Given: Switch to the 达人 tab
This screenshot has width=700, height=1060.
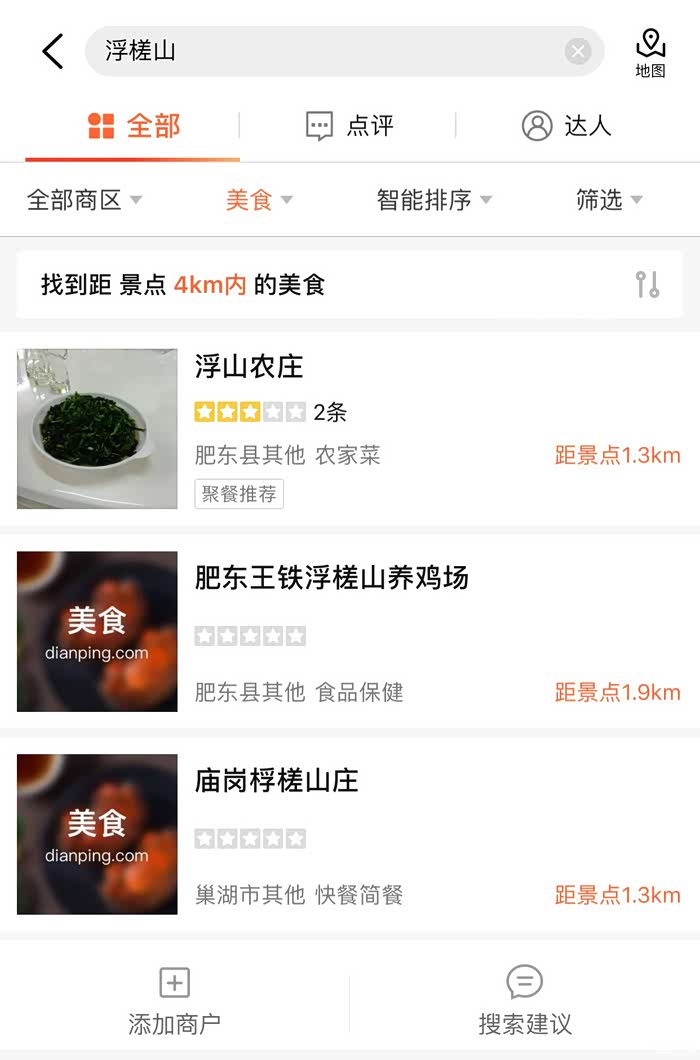Looking at the screenshot, I should click(566, 126).
